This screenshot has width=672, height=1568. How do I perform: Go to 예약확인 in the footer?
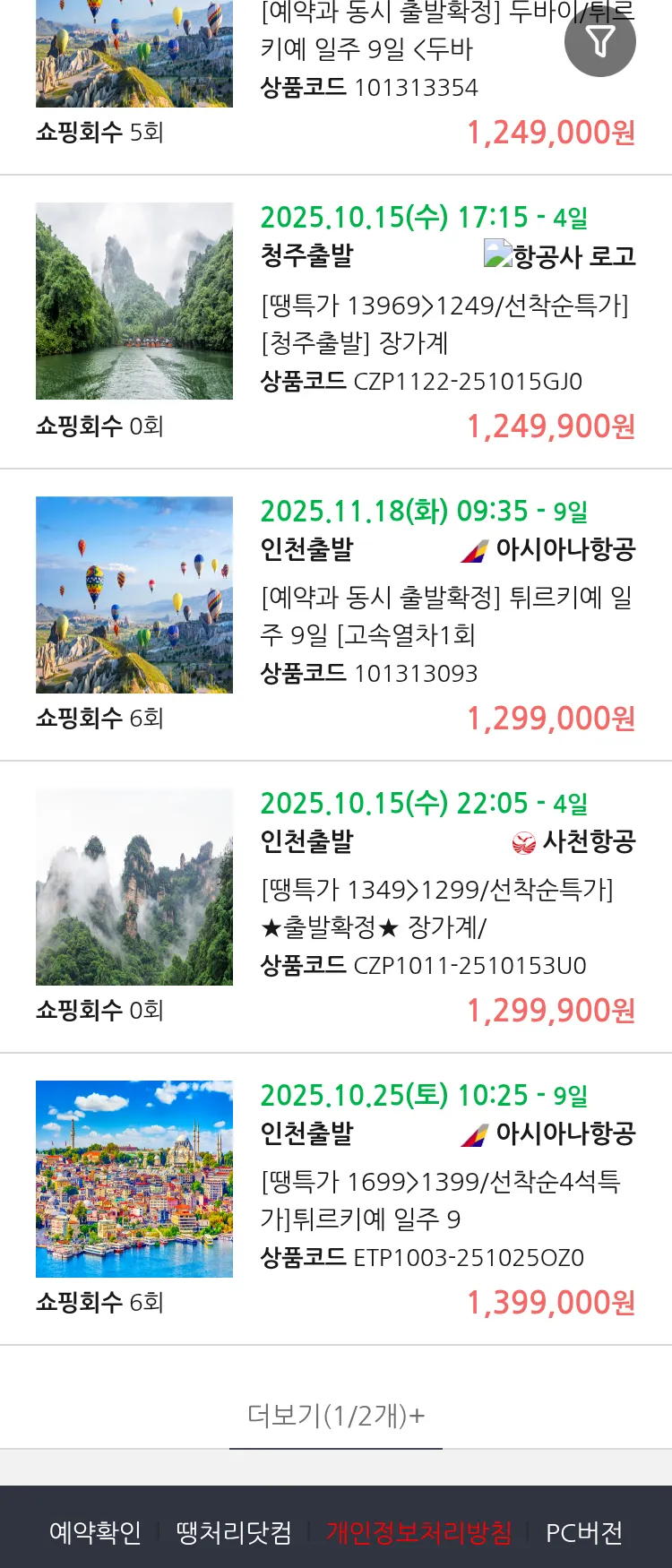click(x=95, y=1533)
